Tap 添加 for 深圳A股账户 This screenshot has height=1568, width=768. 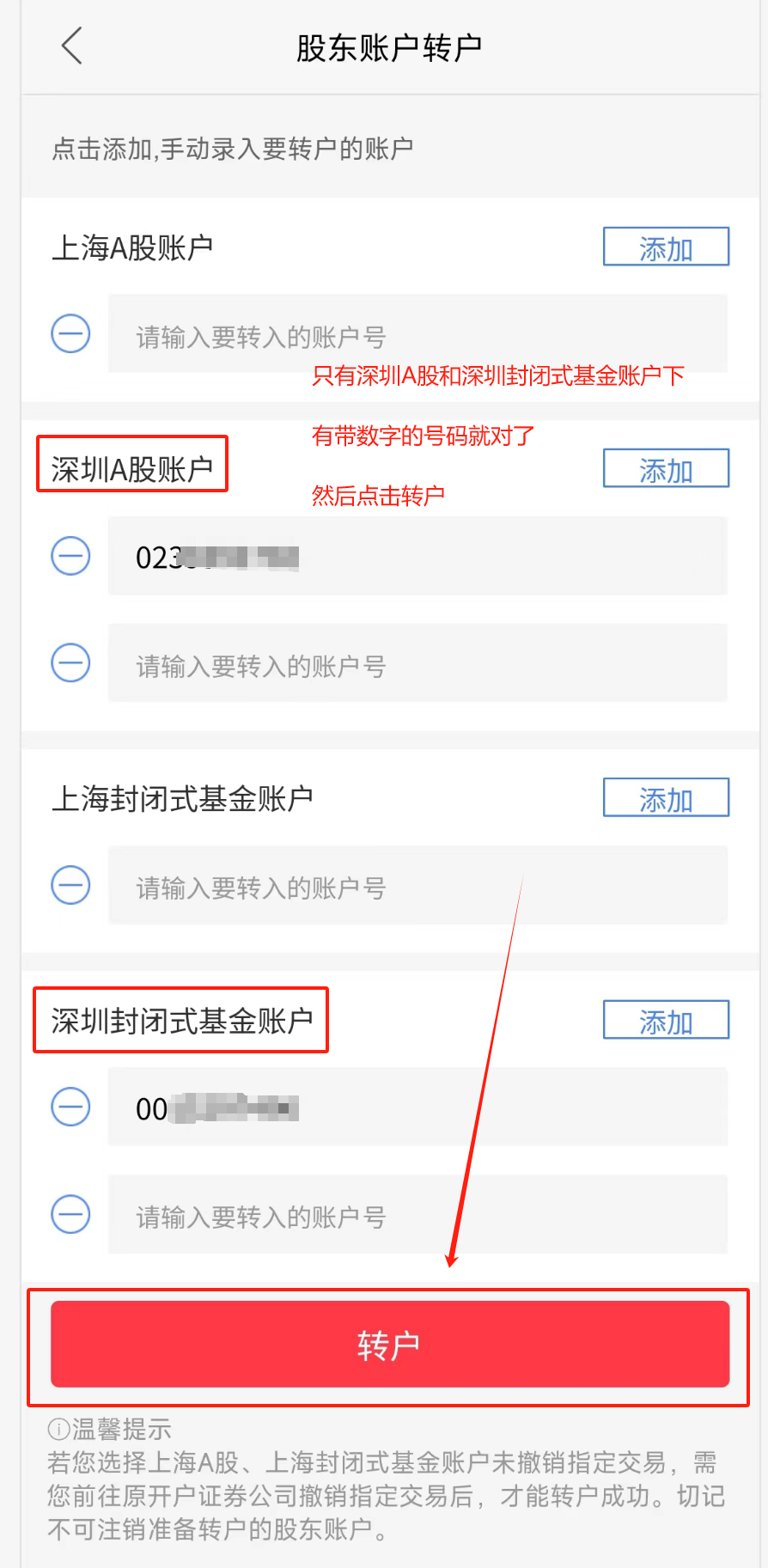666,469
